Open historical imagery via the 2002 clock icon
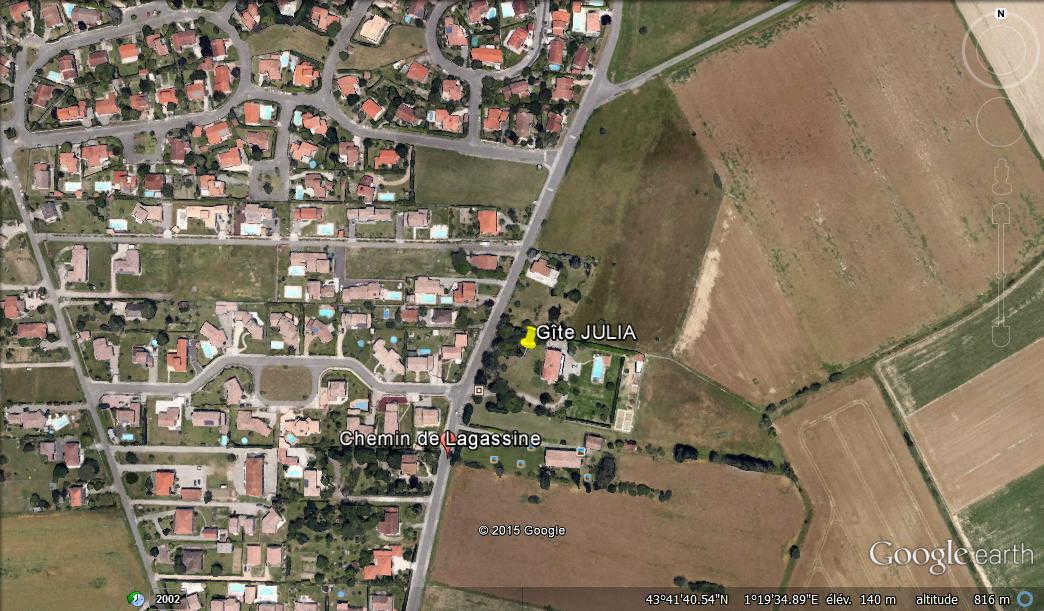 click(137, 598)
